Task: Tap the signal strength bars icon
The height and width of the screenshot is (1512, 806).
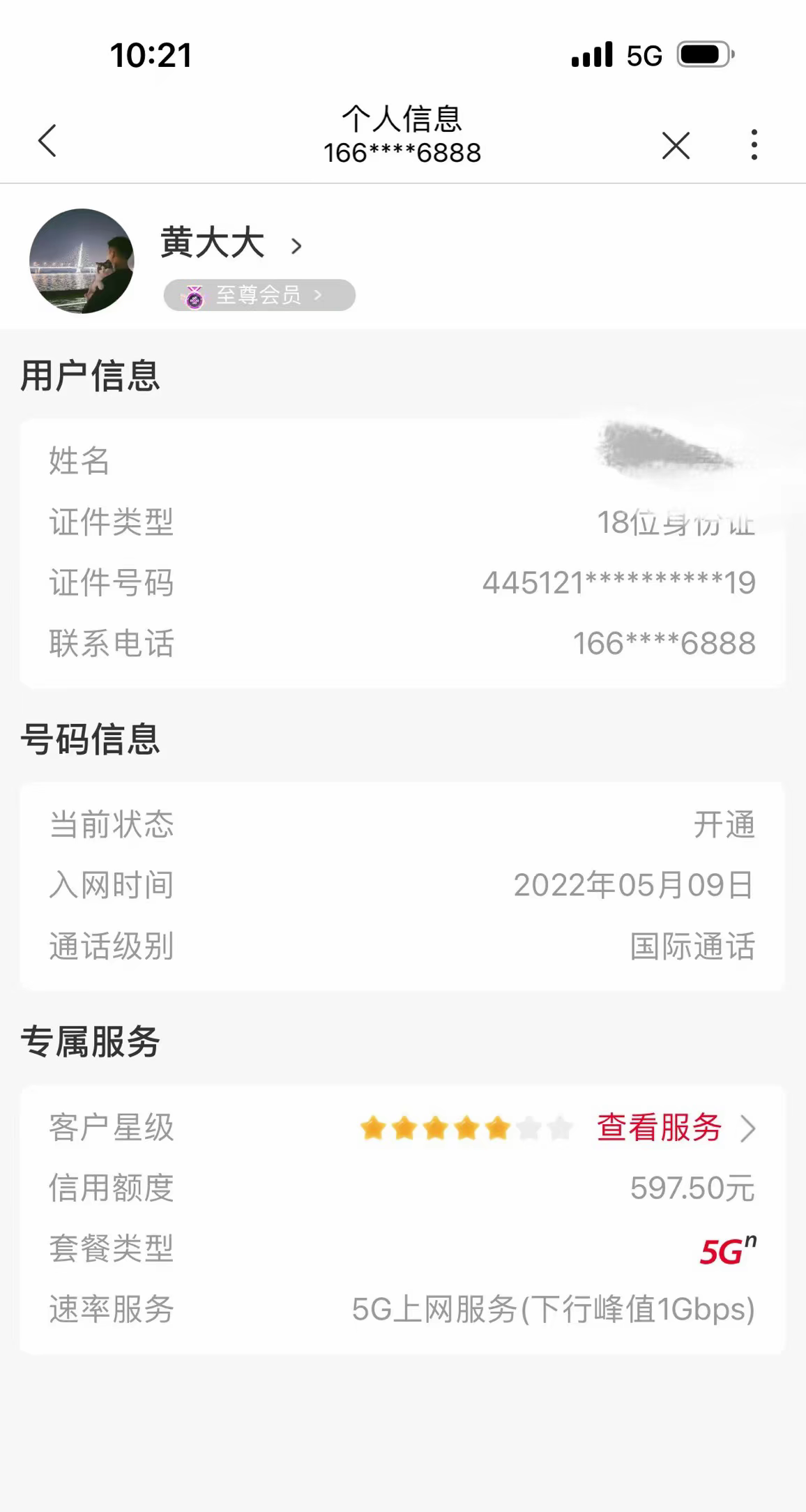Action: click(591, 55)
